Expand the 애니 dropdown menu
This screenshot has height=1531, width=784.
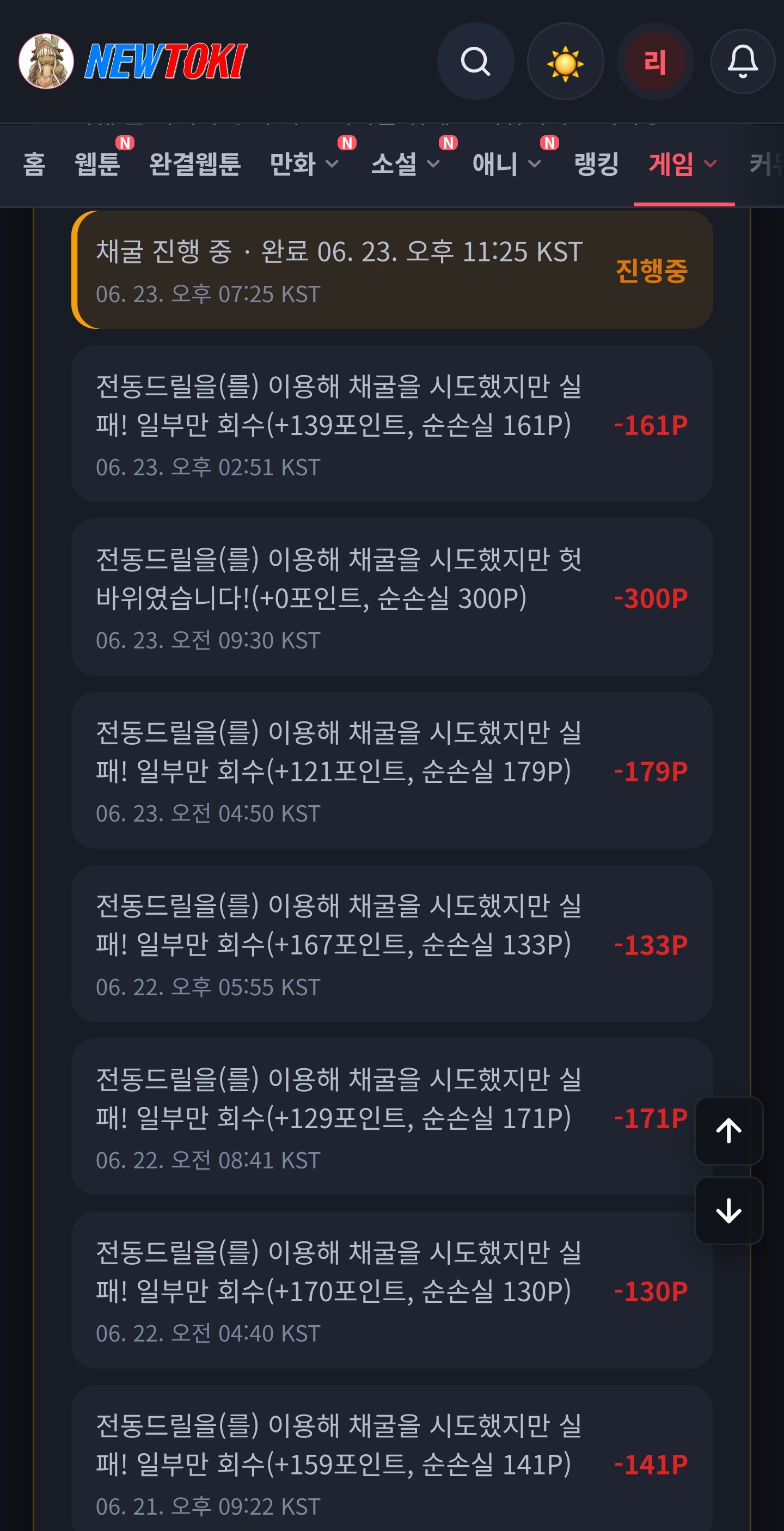point(507,164)
